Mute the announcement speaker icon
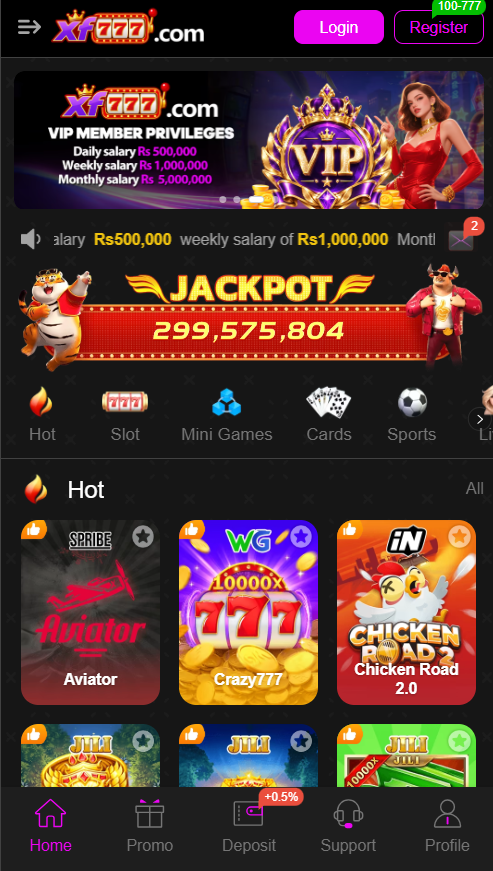Viewport: 493px width, 871px height. pyautogui.click(x=31, y=239)
